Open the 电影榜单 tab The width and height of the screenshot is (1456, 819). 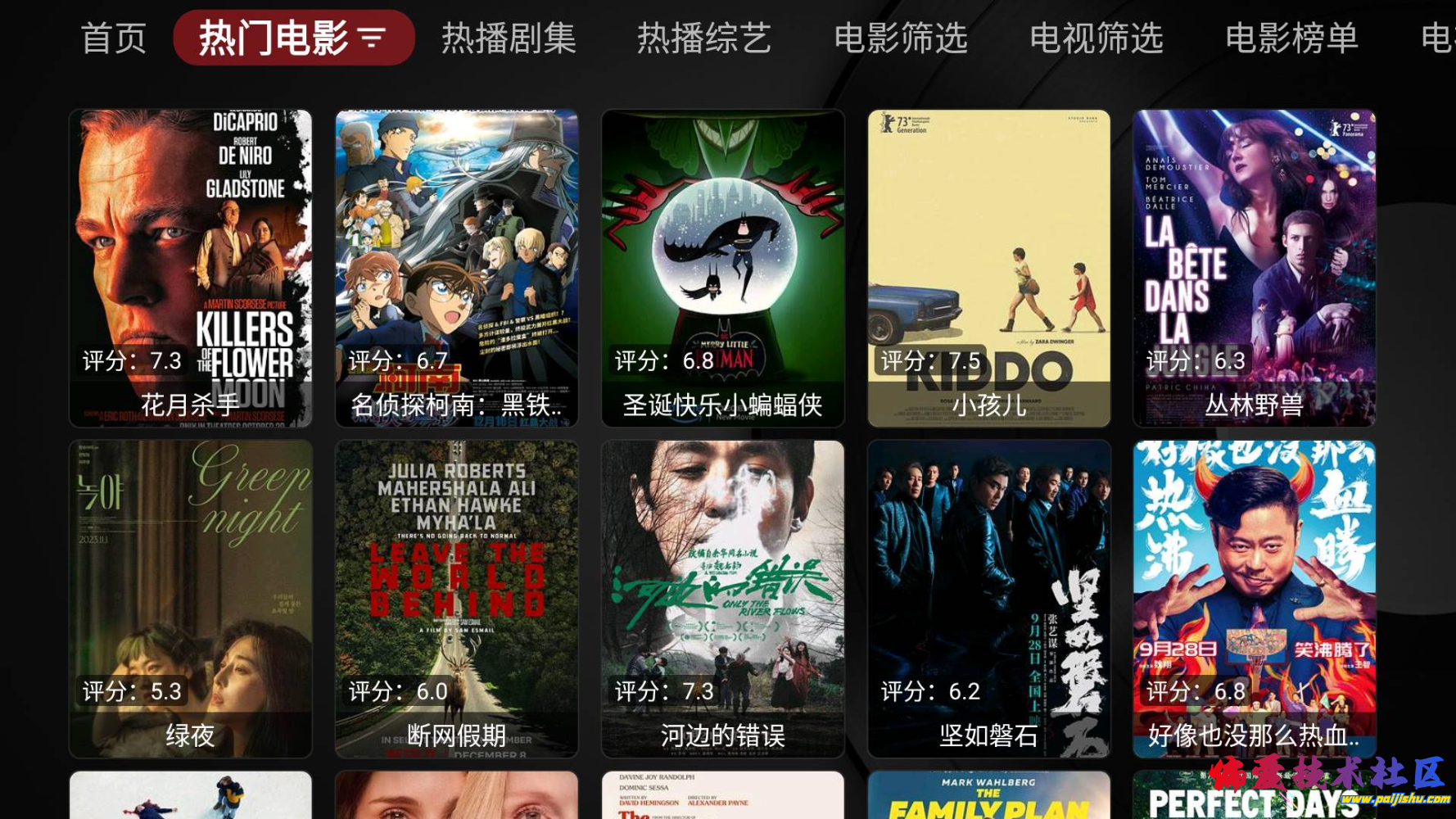[1291, 38]
